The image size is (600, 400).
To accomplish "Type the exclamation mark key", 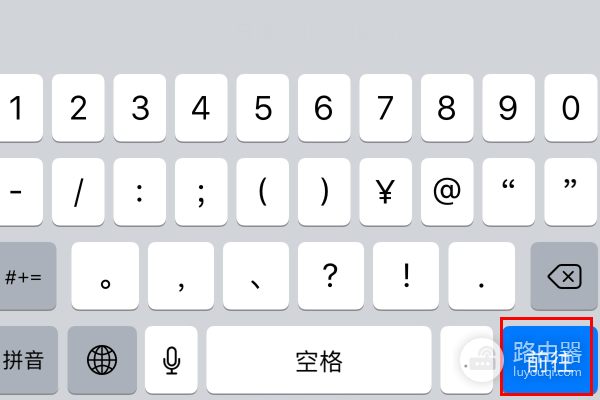I will point(406,275).
